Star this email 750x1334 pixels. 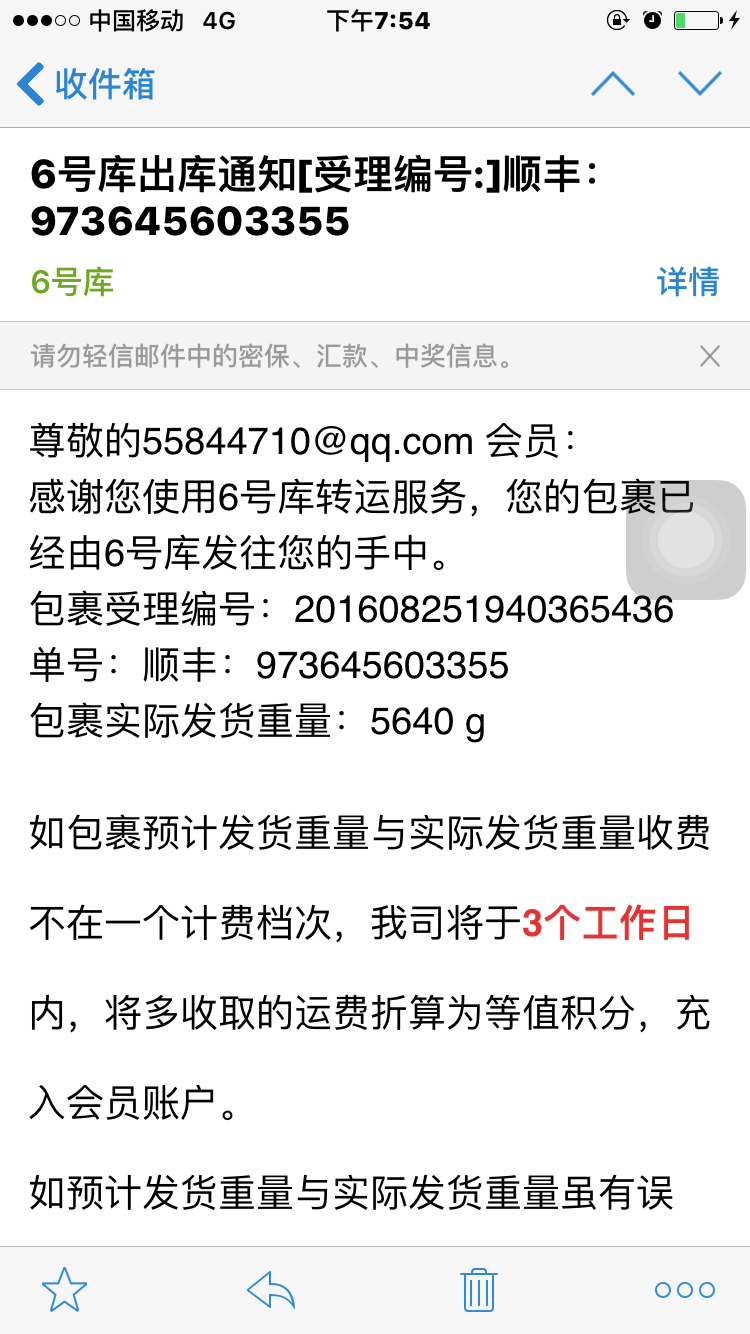pyautogui.click(x=64, y=1290)
